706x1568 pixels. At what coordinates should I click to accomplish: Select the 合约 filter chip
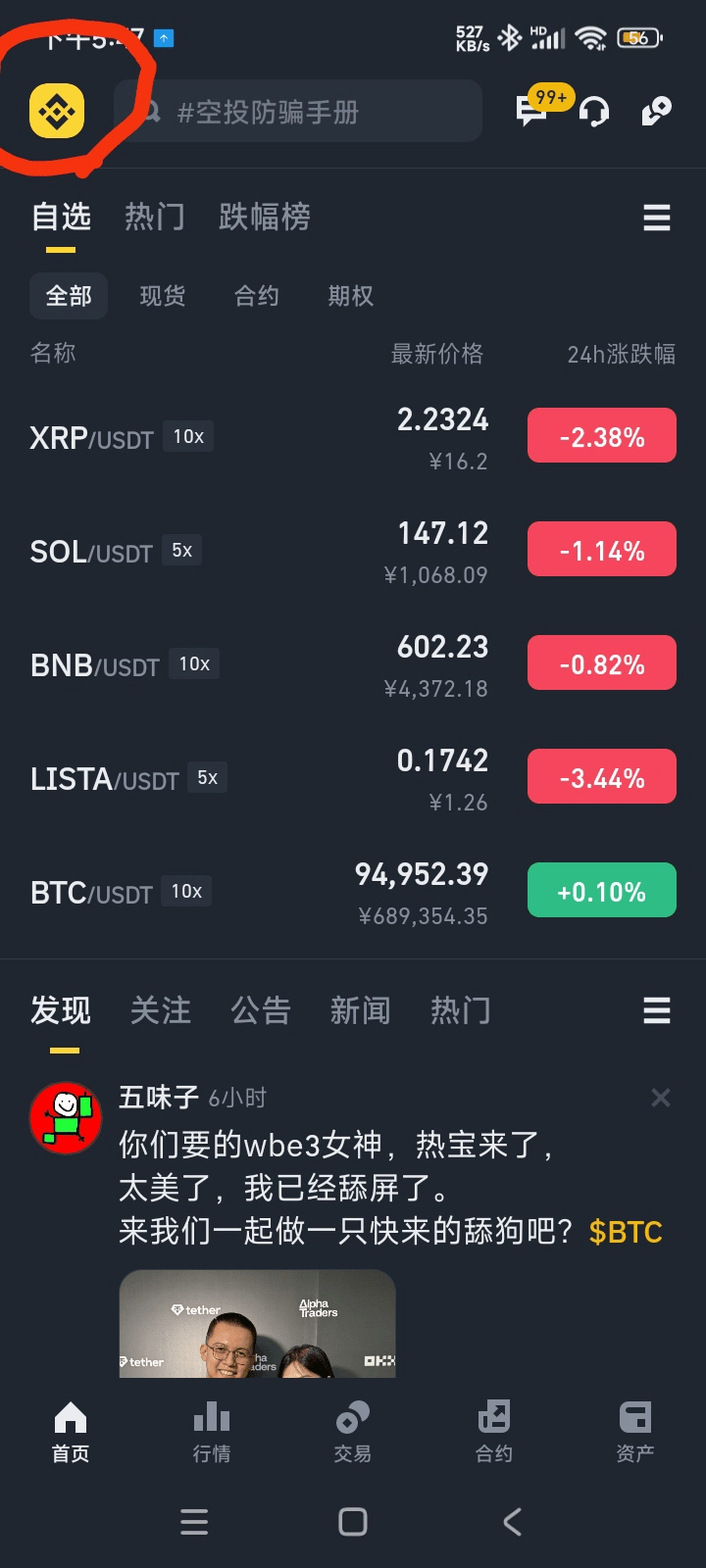[257, 295]
